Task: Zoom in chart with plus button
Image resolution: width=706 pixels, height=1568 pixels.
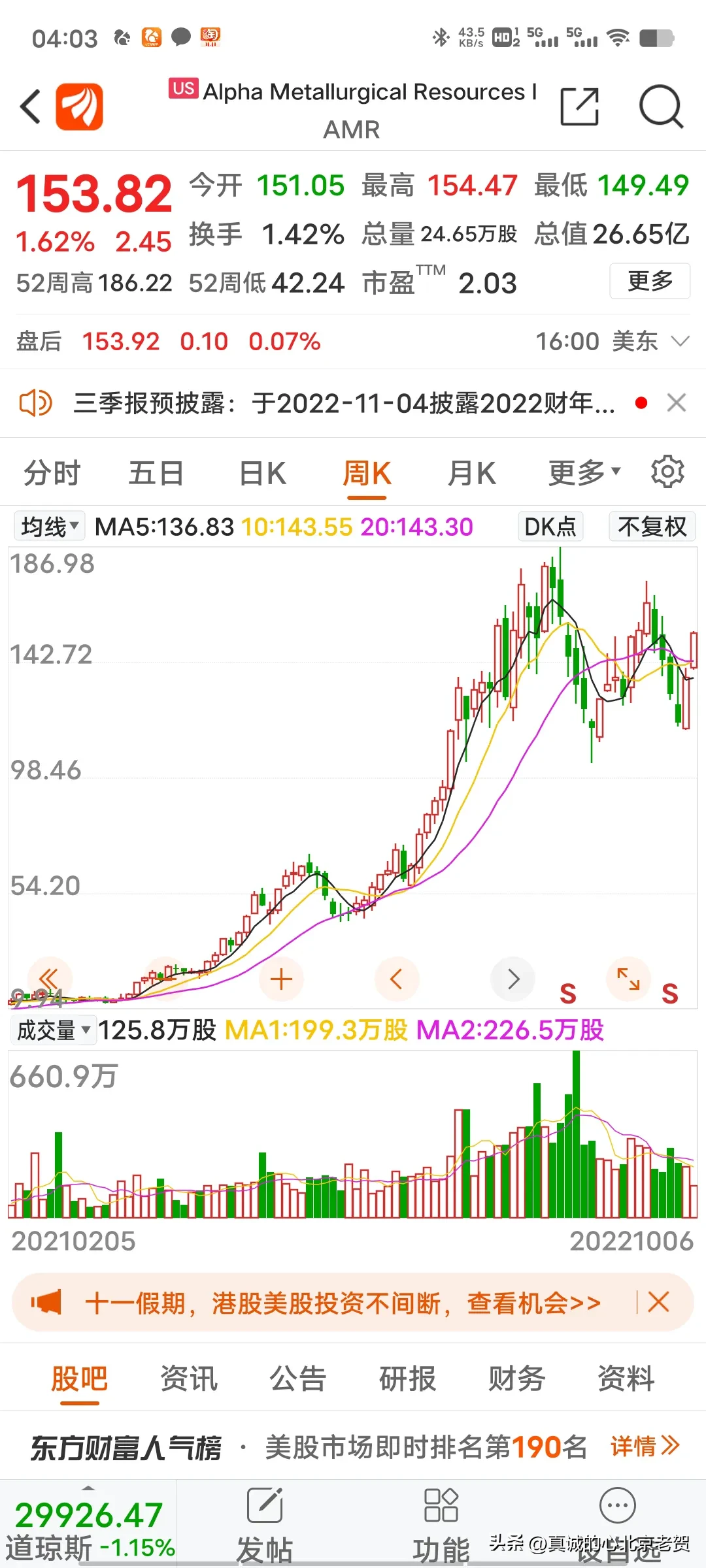Action: point(281,979)
